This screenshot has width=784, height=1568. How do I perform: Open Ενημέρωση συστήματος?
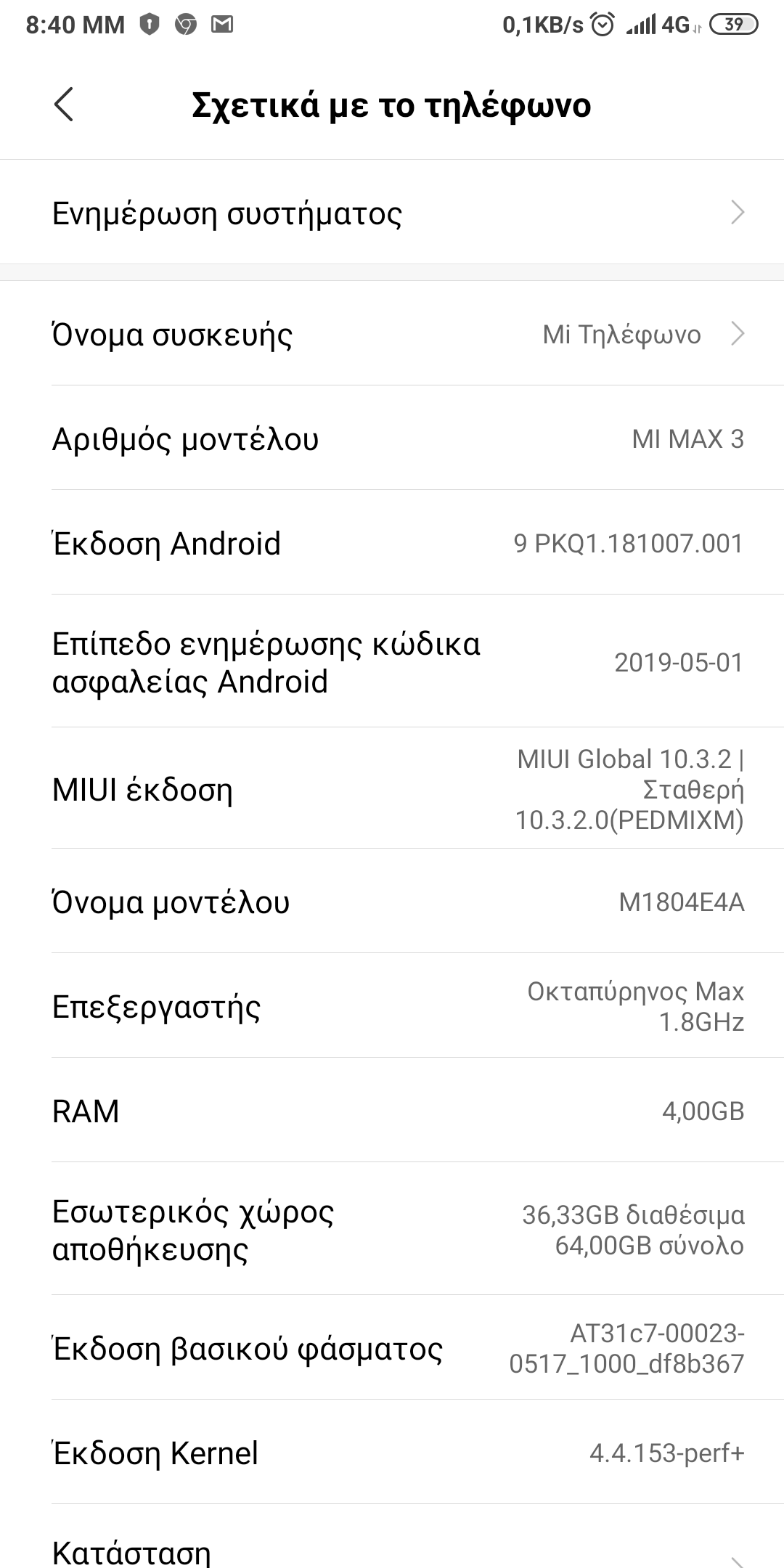392,213
